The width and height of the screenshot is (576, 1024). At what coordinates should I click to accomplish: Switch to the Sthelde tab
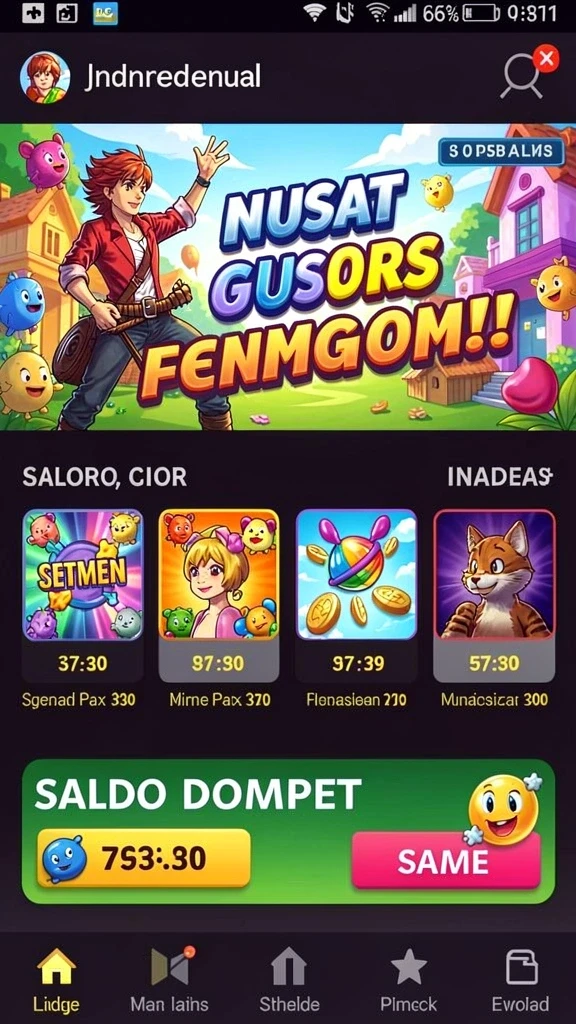289,980
